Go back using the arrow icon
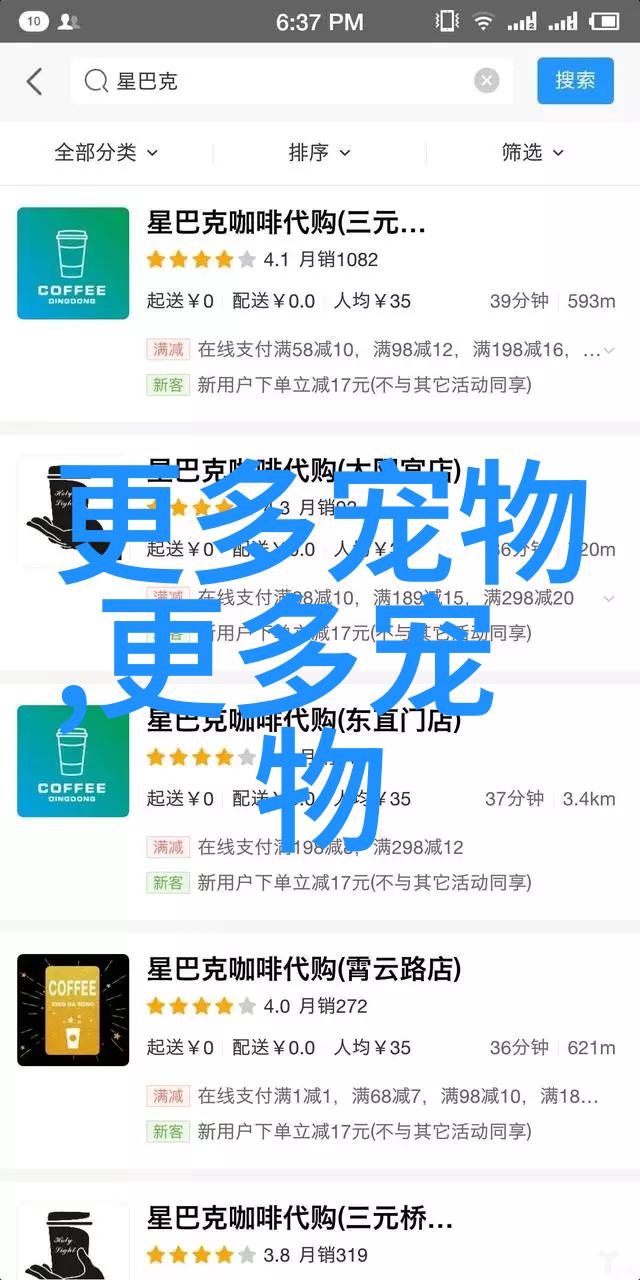This screenshot has width=640, height=1280. (x=34, y=81)
